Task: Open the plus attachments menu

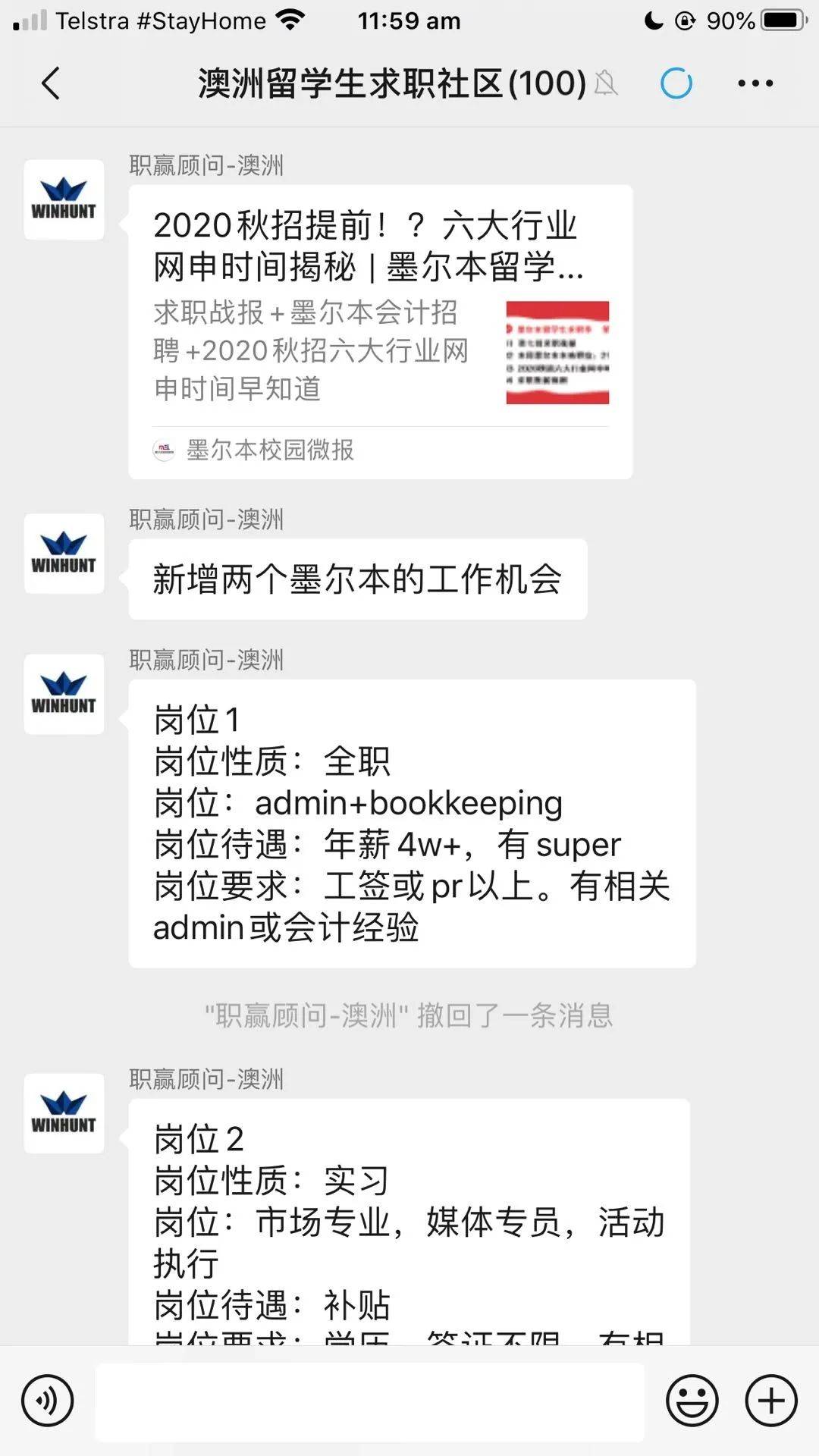Action: point(771,1401)
